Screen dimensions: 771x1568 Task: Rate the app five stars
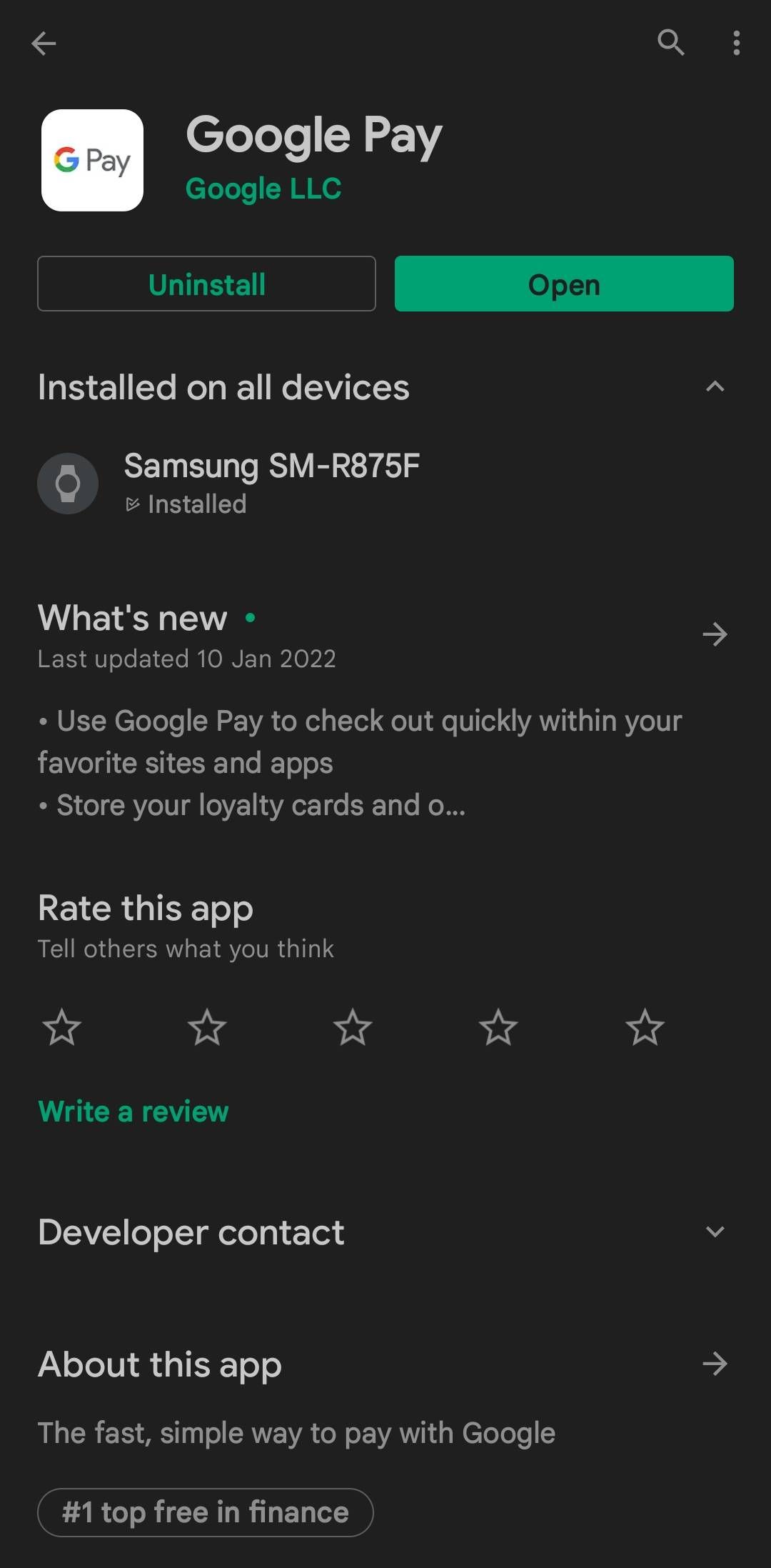tap(645, 1027)
